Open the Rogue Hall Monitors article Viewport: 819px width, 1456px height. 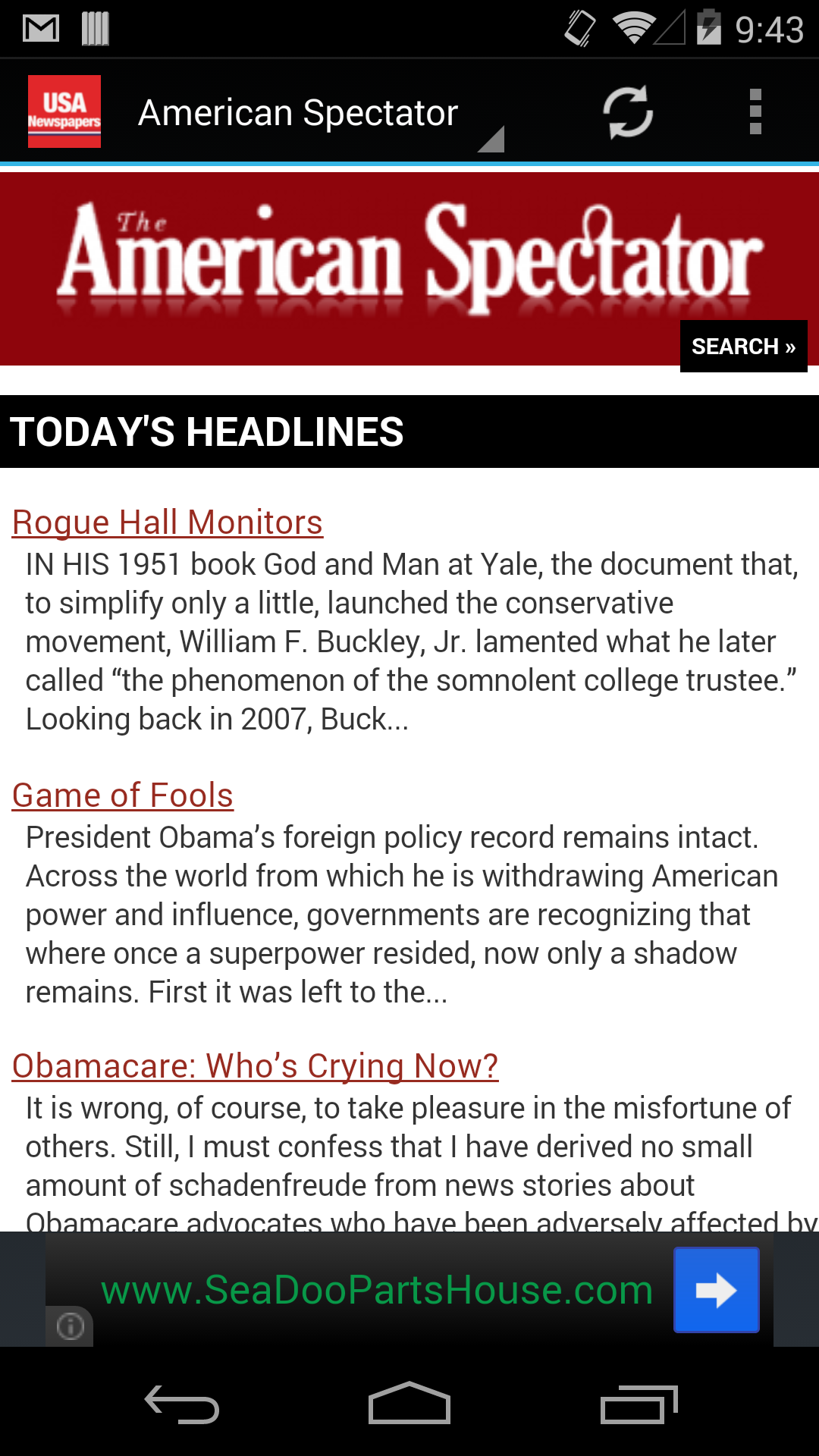click(167, 522)
